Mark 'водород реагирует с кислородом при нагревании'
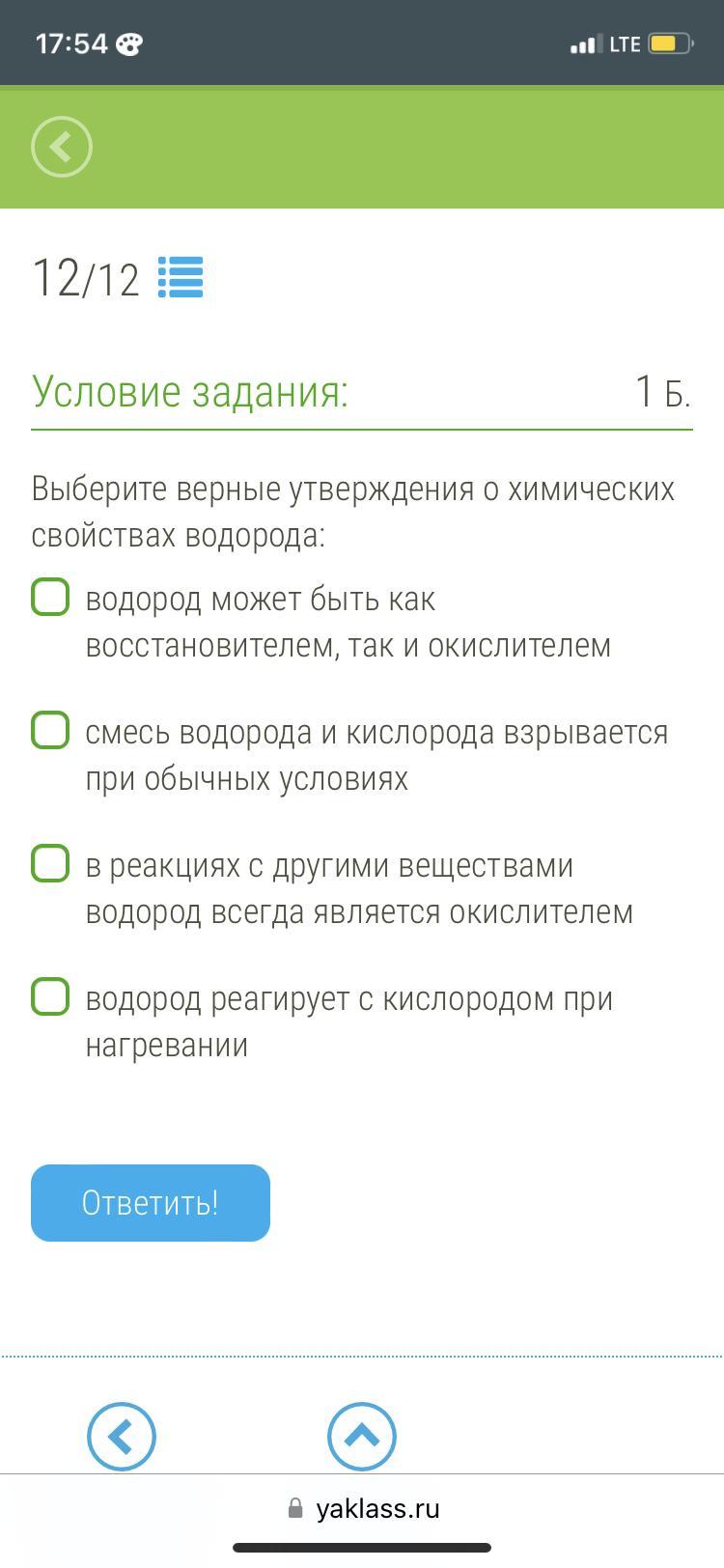The image size is (724, 1568). [50, 997]
